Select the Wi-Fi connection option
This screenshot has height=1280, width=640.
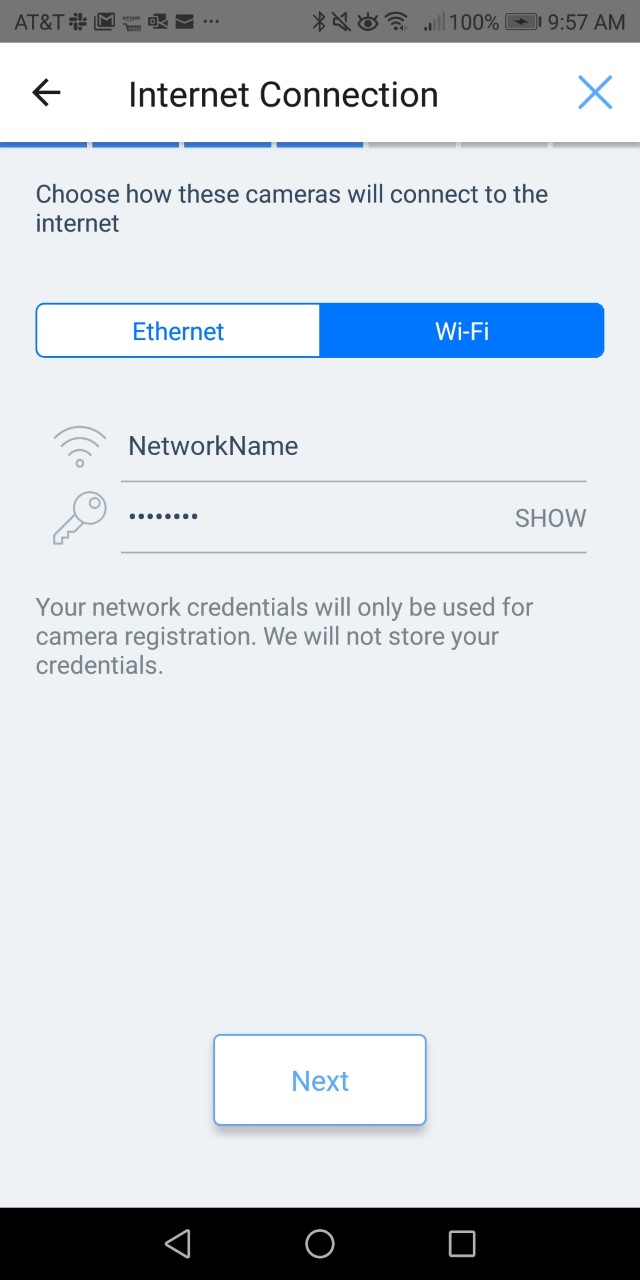pos(462,331)
